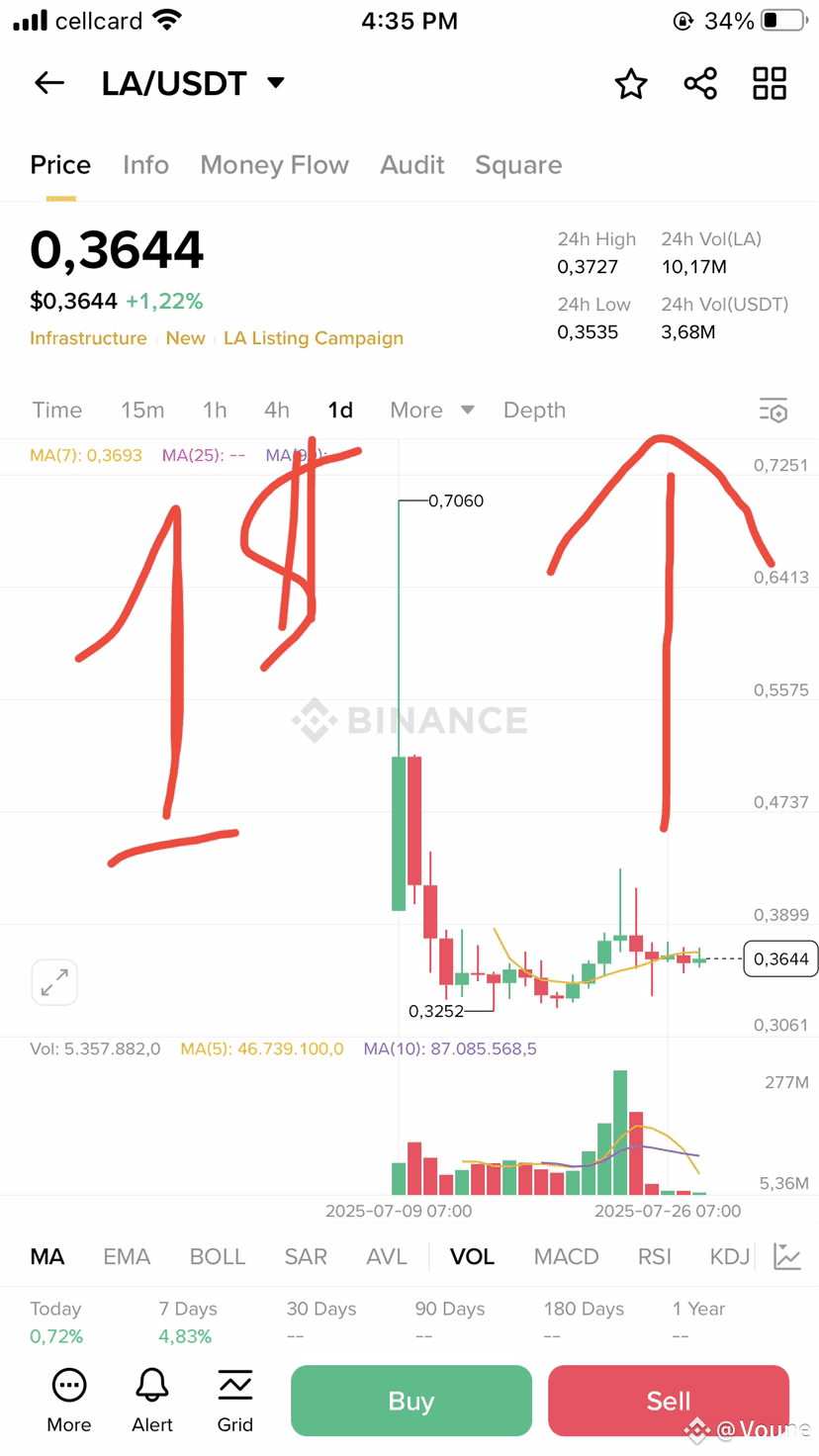This screenshot has width=819, height=1456.
Task: Add LA/USDT to favorites star
Action: pos(631,84)
